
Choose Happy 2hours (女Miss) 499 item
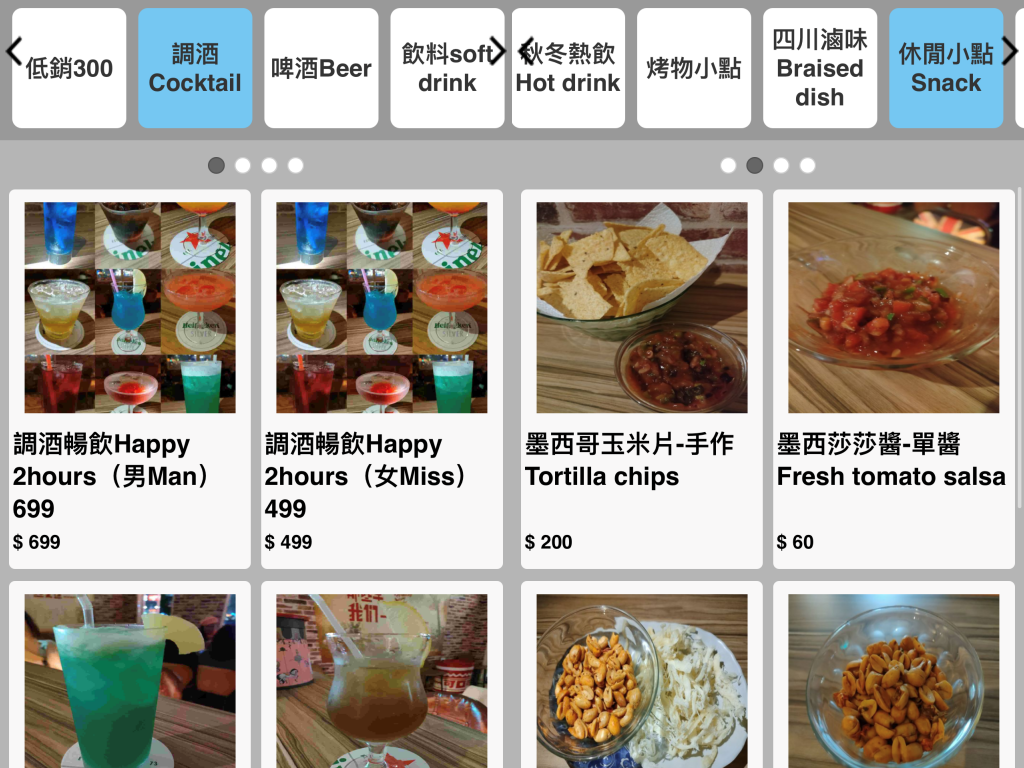(382, 378)
